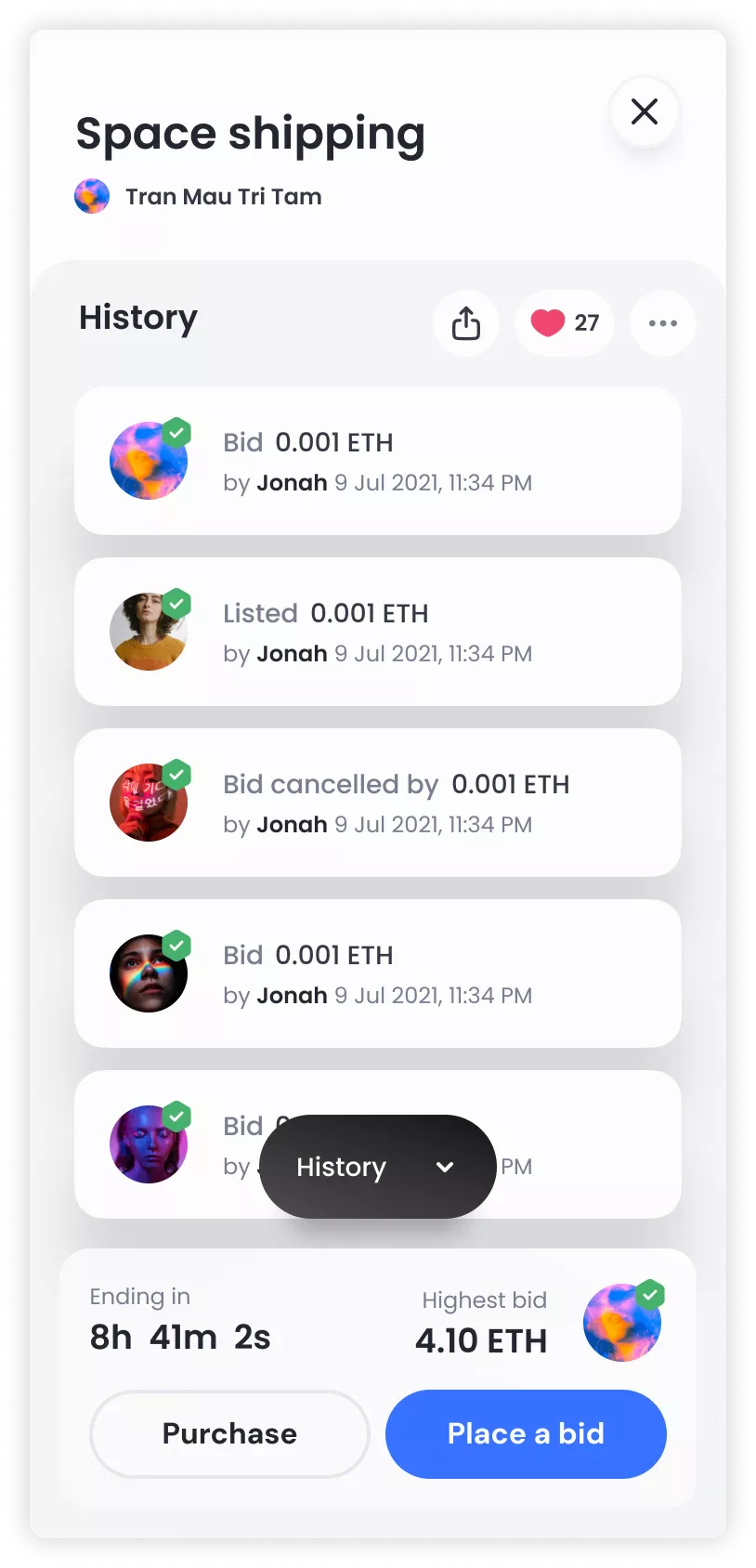Screen dimensions: 756x1568
Task: Expand the History dropdown chevron
Action: (444, 1167)
